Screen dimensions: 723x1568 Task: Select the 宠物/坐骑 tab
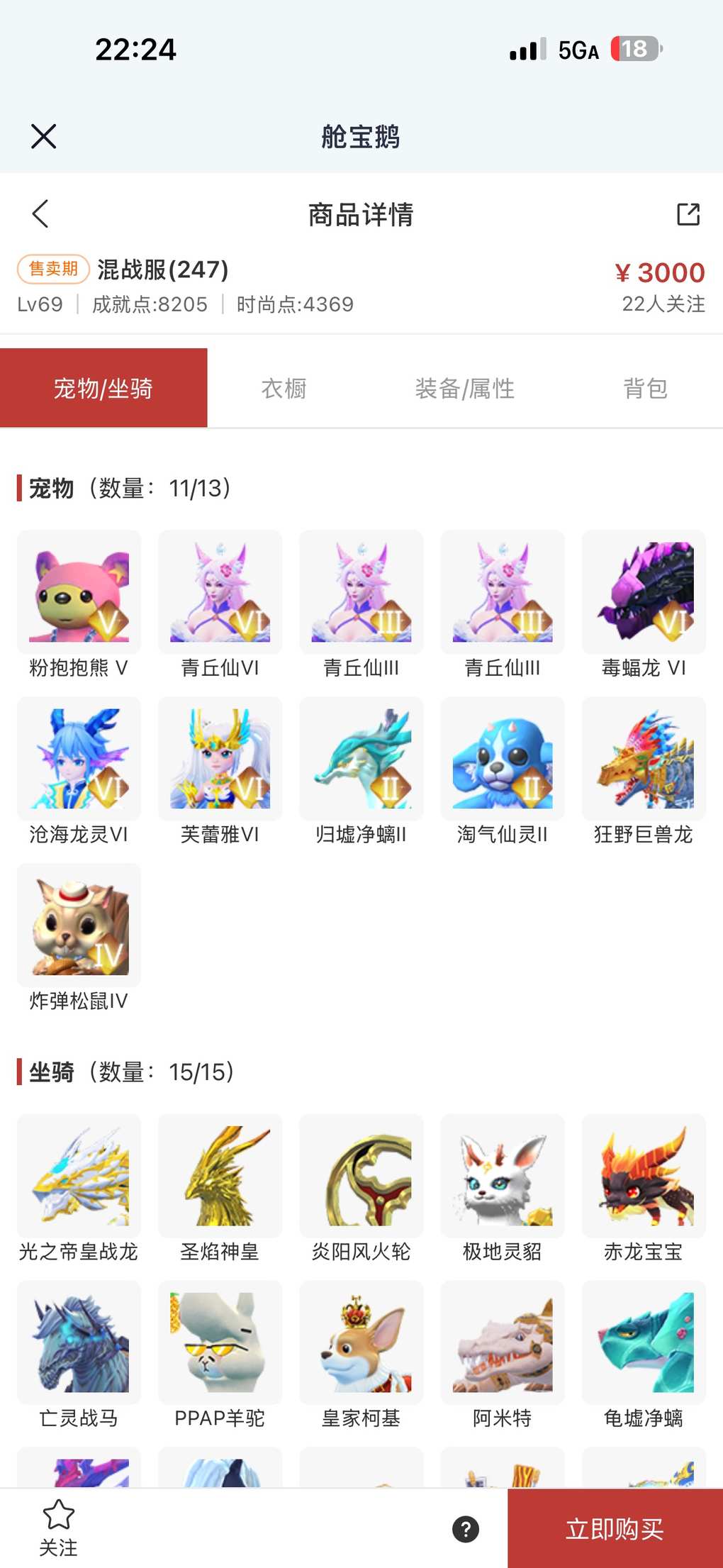[x=103, y=389]
